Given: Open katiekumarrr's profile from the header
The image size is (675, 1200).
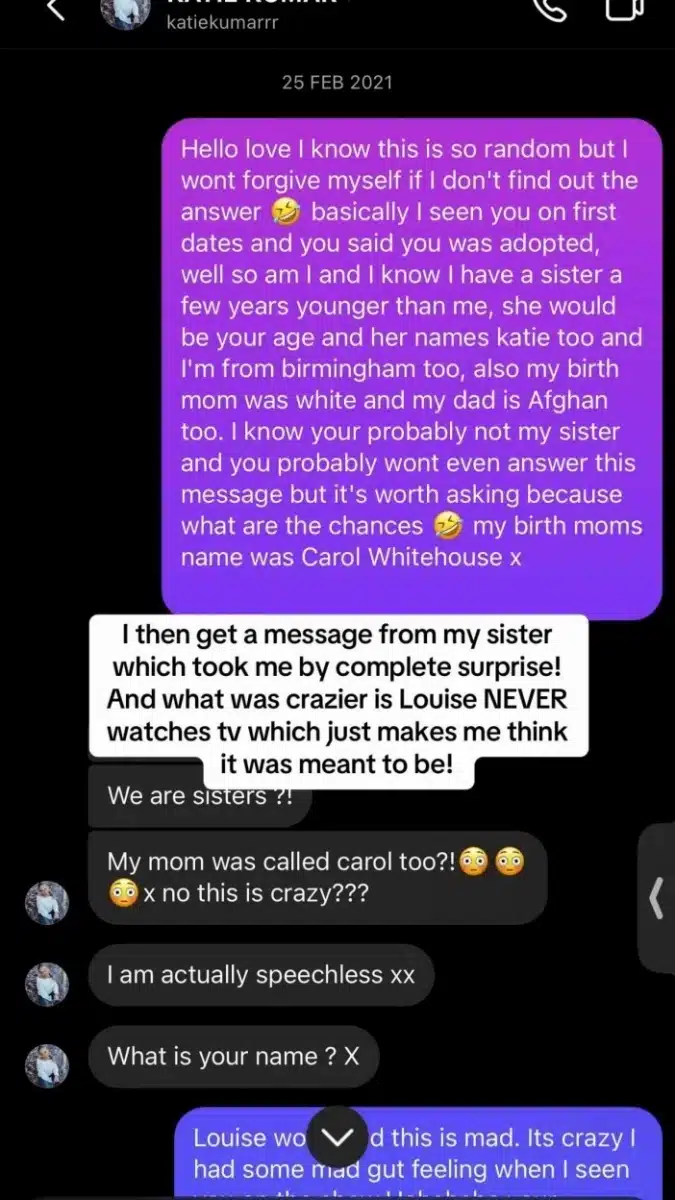Looking at the screenshot, I should [x=218, y=22].
